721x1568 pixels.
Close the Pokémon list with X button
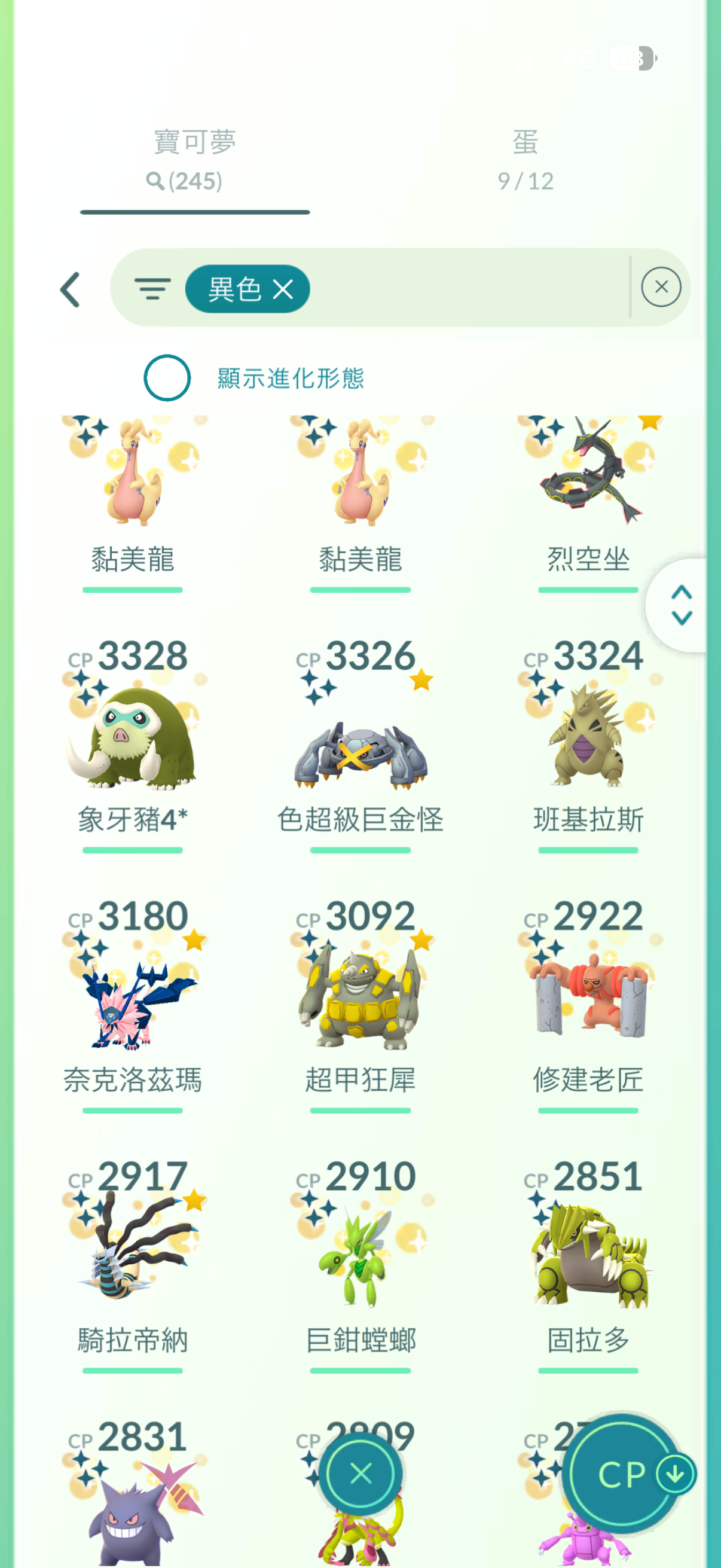pyautogui.click(x=361, y=1474)
